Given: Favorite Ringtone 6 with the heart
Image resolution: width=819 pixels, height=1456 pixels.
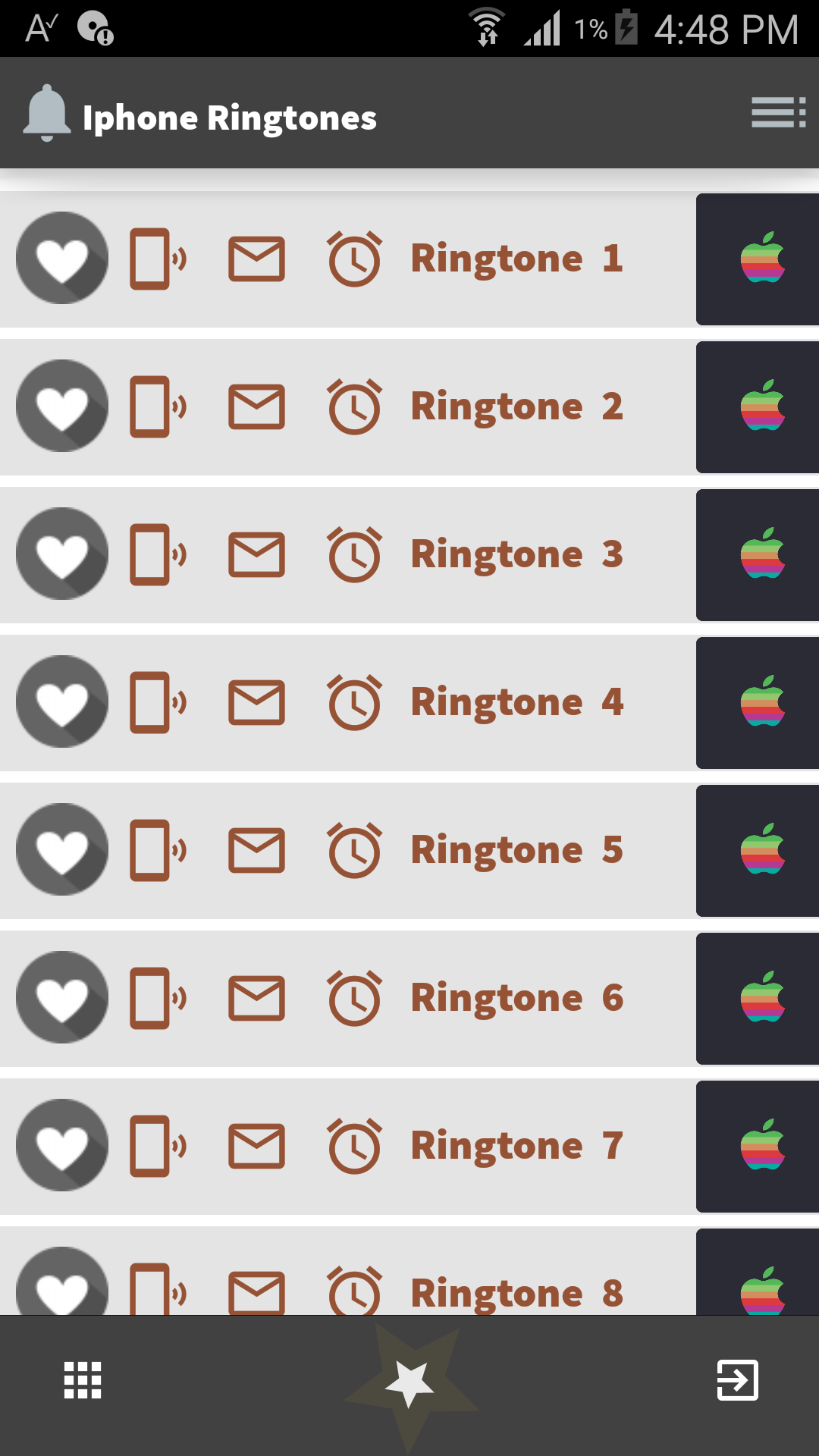Looking at the screenshot, I should (62, 997).
